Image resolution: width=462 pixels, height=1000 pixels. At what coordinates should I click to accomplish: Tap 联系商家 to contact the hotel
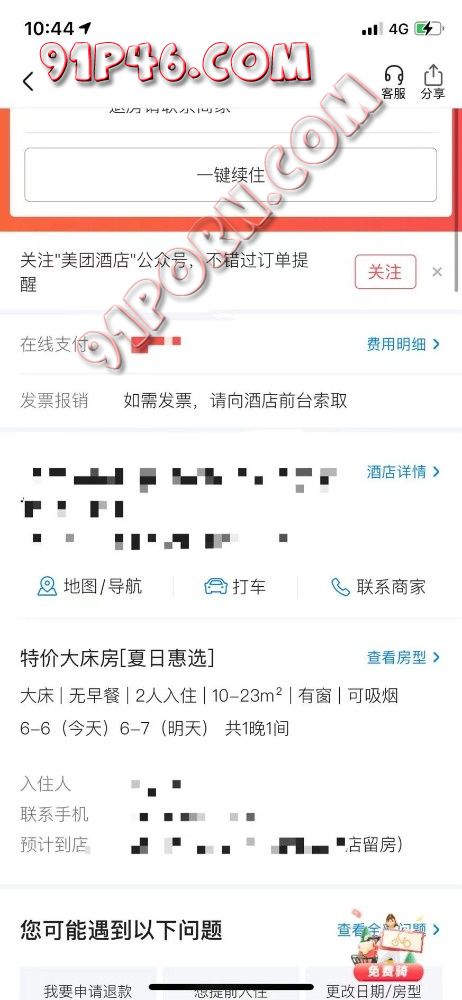point(378,587)
